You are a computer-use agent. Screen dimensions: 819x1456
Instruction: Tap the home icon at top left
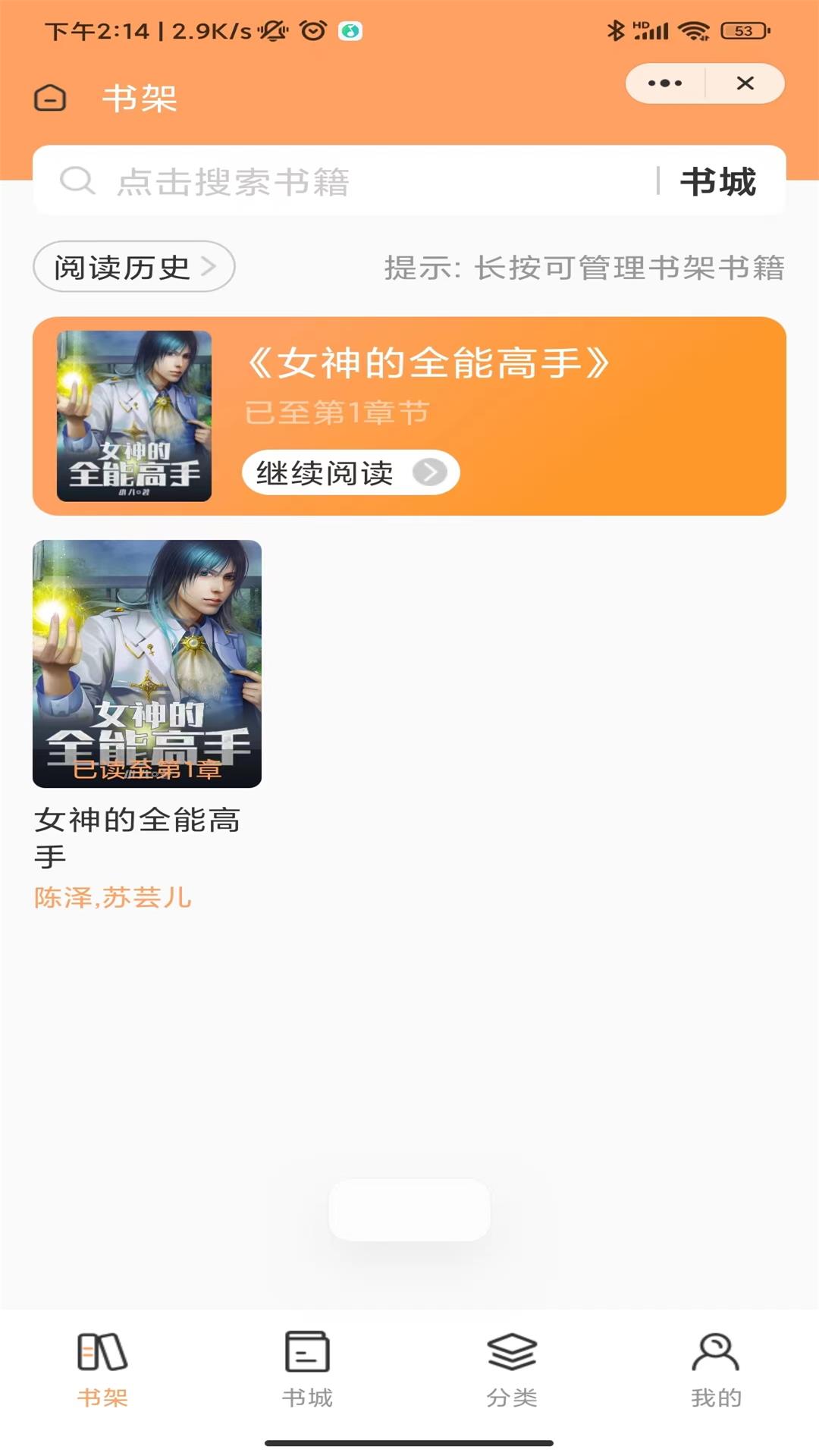click(50, 99)
